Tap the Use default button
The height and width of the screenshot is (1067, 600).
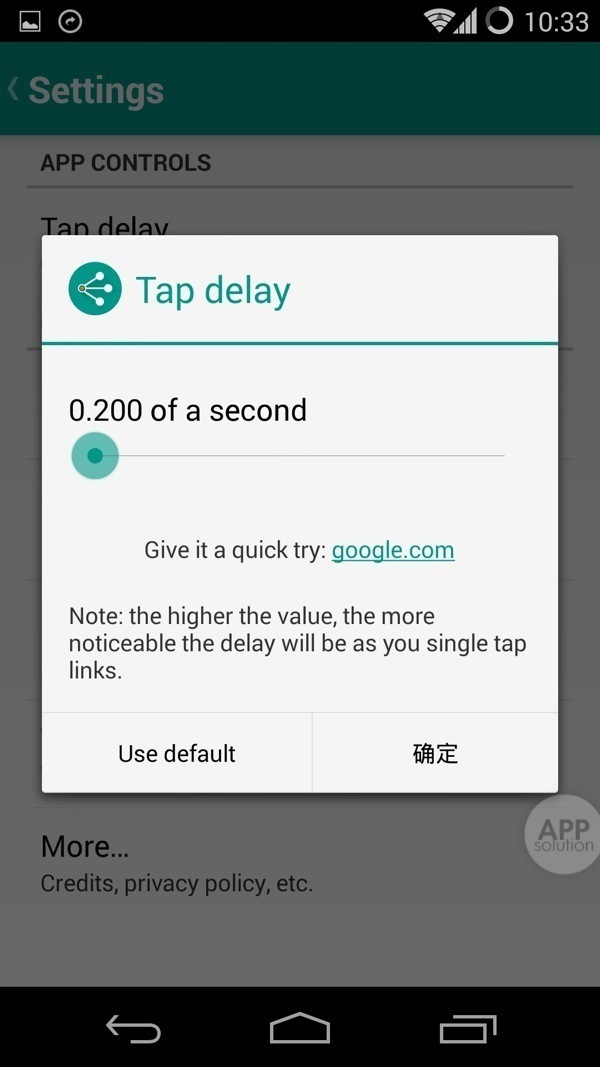177,753
